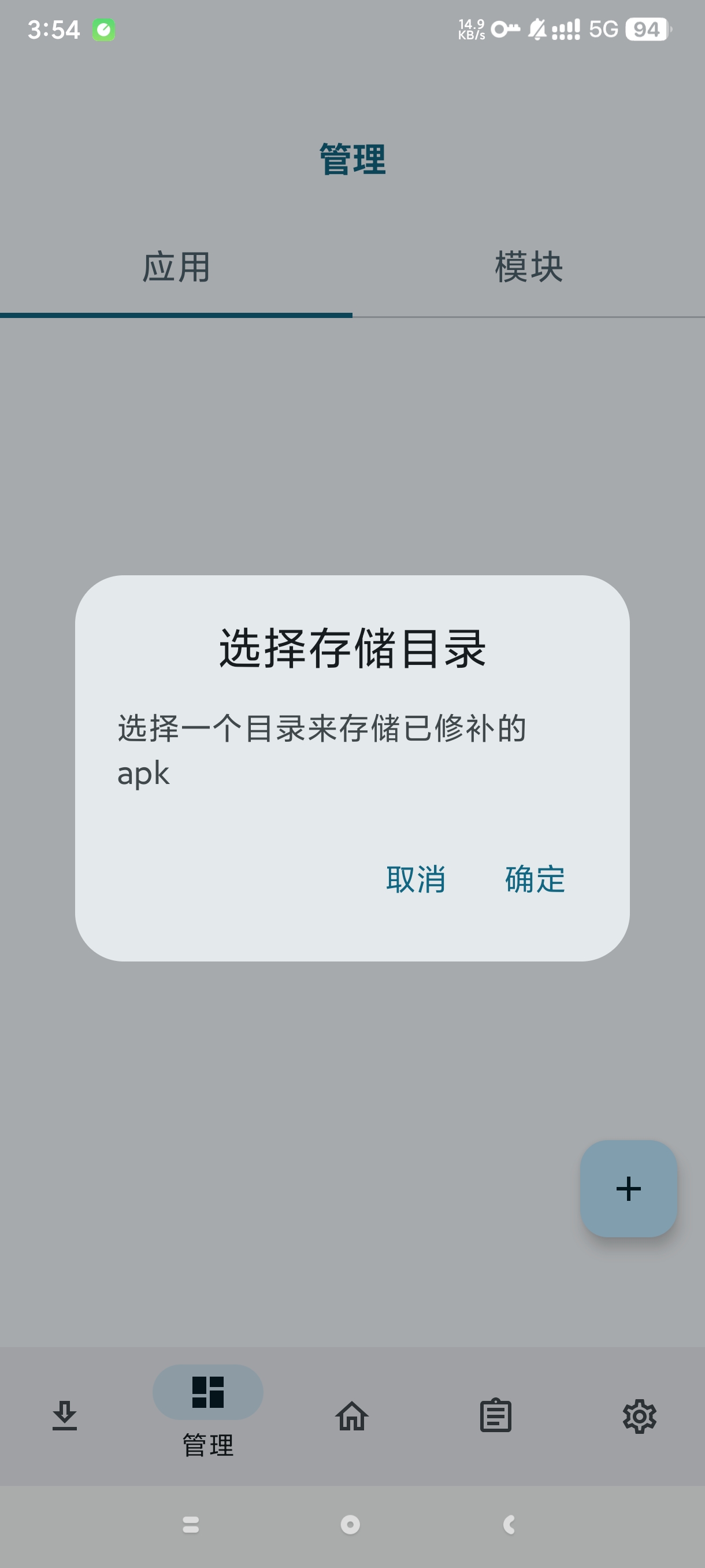
Task: Select the 应用 tab
Action: tap(176, 268)
